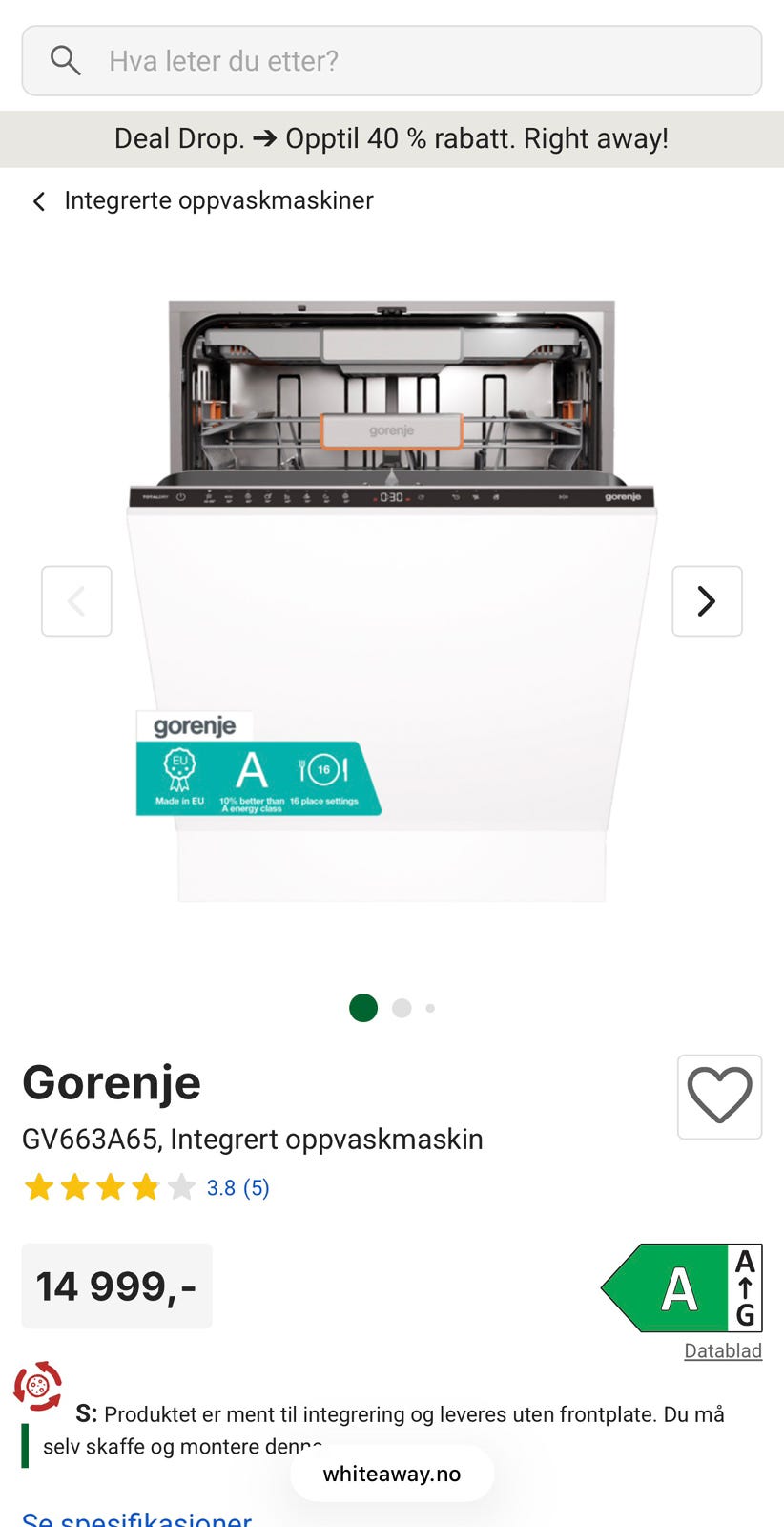The width and height of the screenshot is (784, 1527).
Task: Tap the third small carousel dot
Action: pos(430,1008)
